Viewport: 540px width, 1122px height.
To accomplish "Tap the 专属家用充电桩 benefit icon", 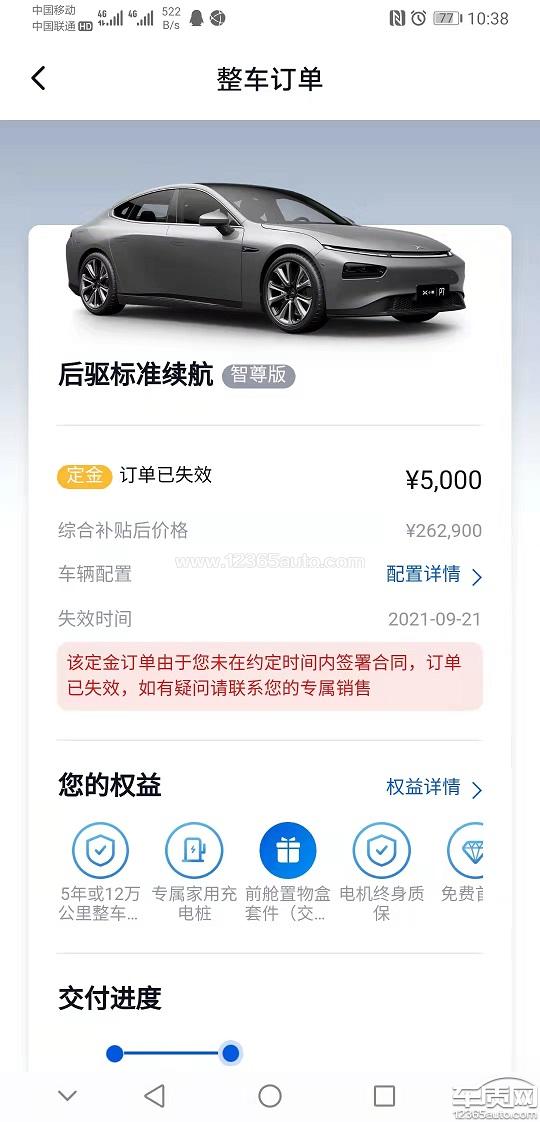I will click(x=194, y=849).
